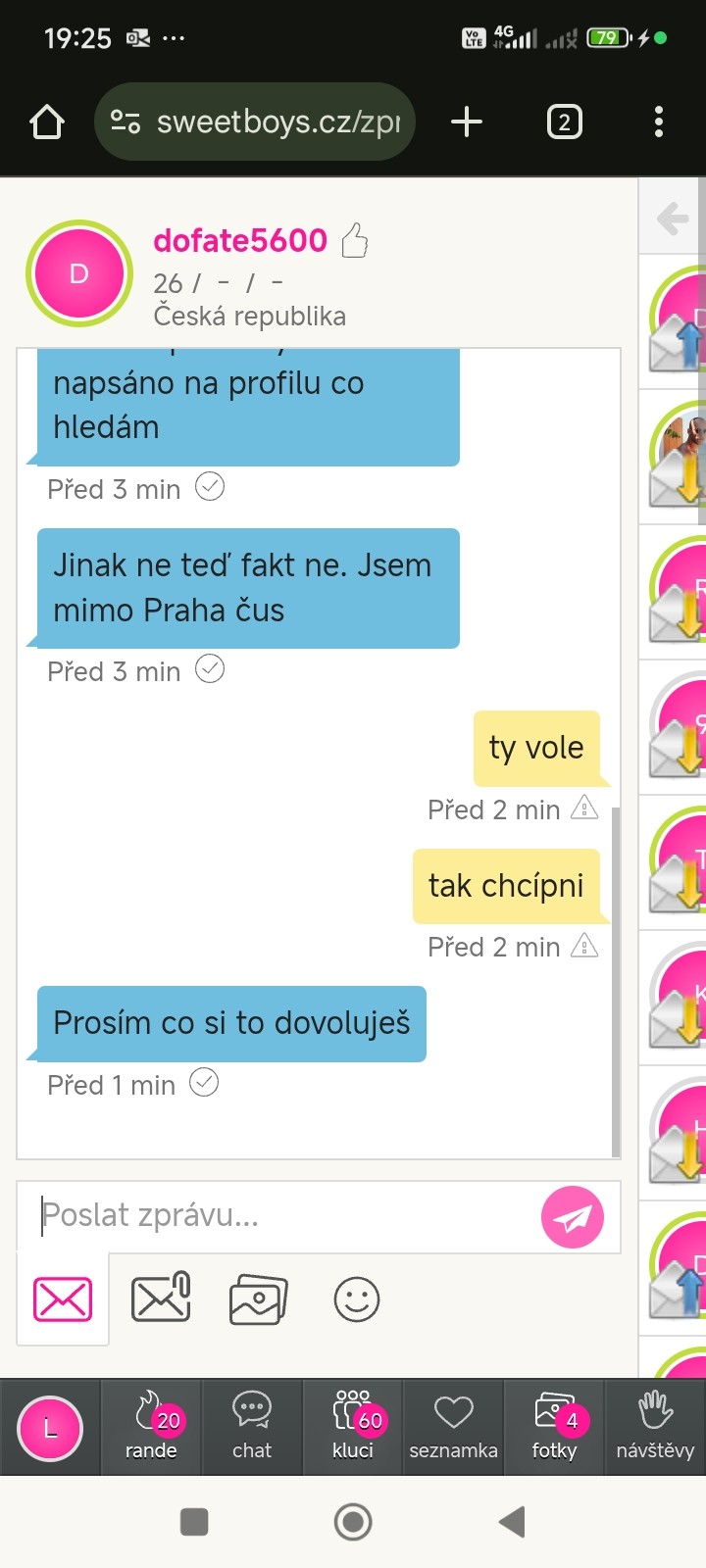Open the fotky tab
Screen dimensions: 706x1568
point(554,1427)
